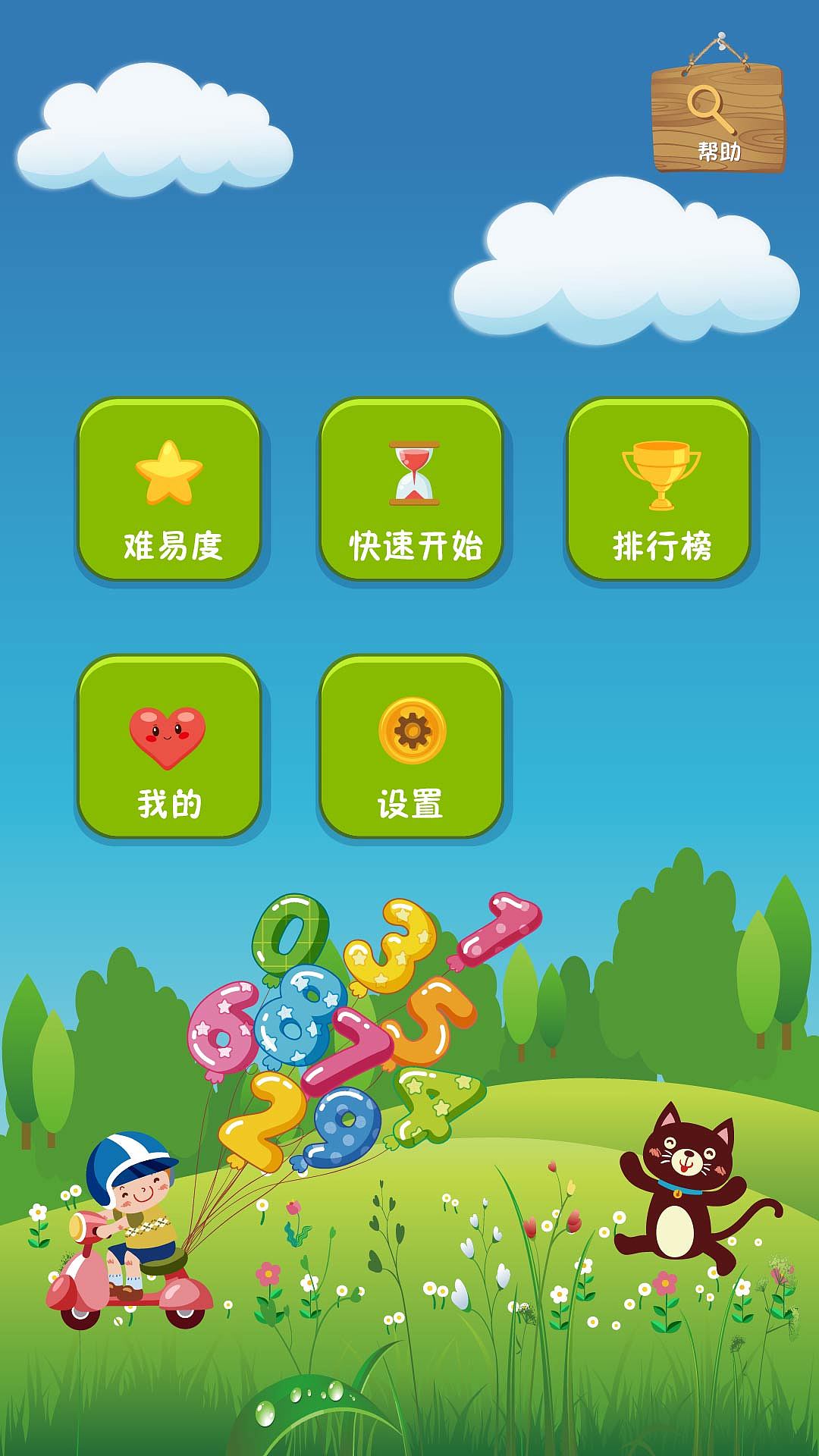Image resolution: width=819 pixels, height=1456 pixels.
Task: View the 排行榜 leaderboard
Action: 659,490
